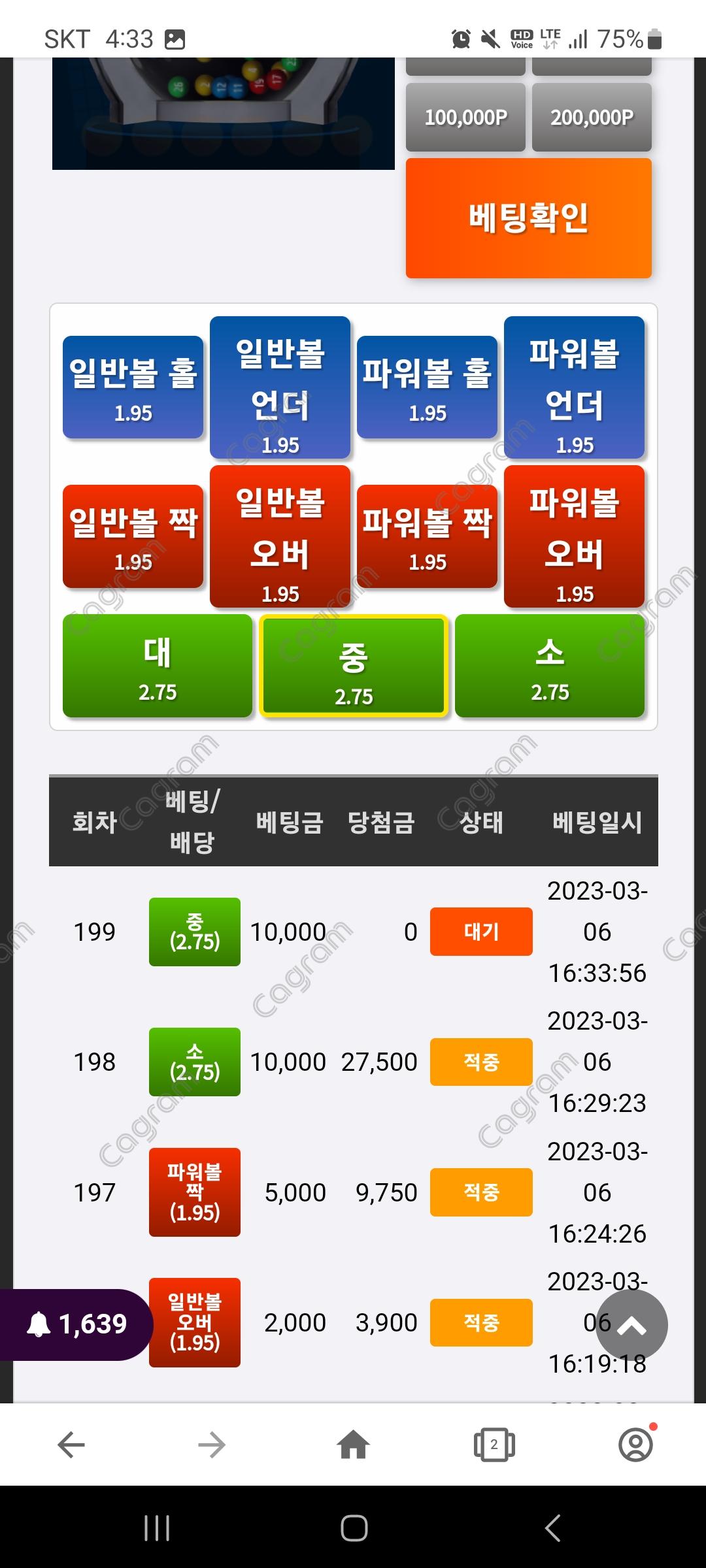The image size is (706, 1568).
Task: Open the notification bell showing 1,639
Action: (76, 1324)
